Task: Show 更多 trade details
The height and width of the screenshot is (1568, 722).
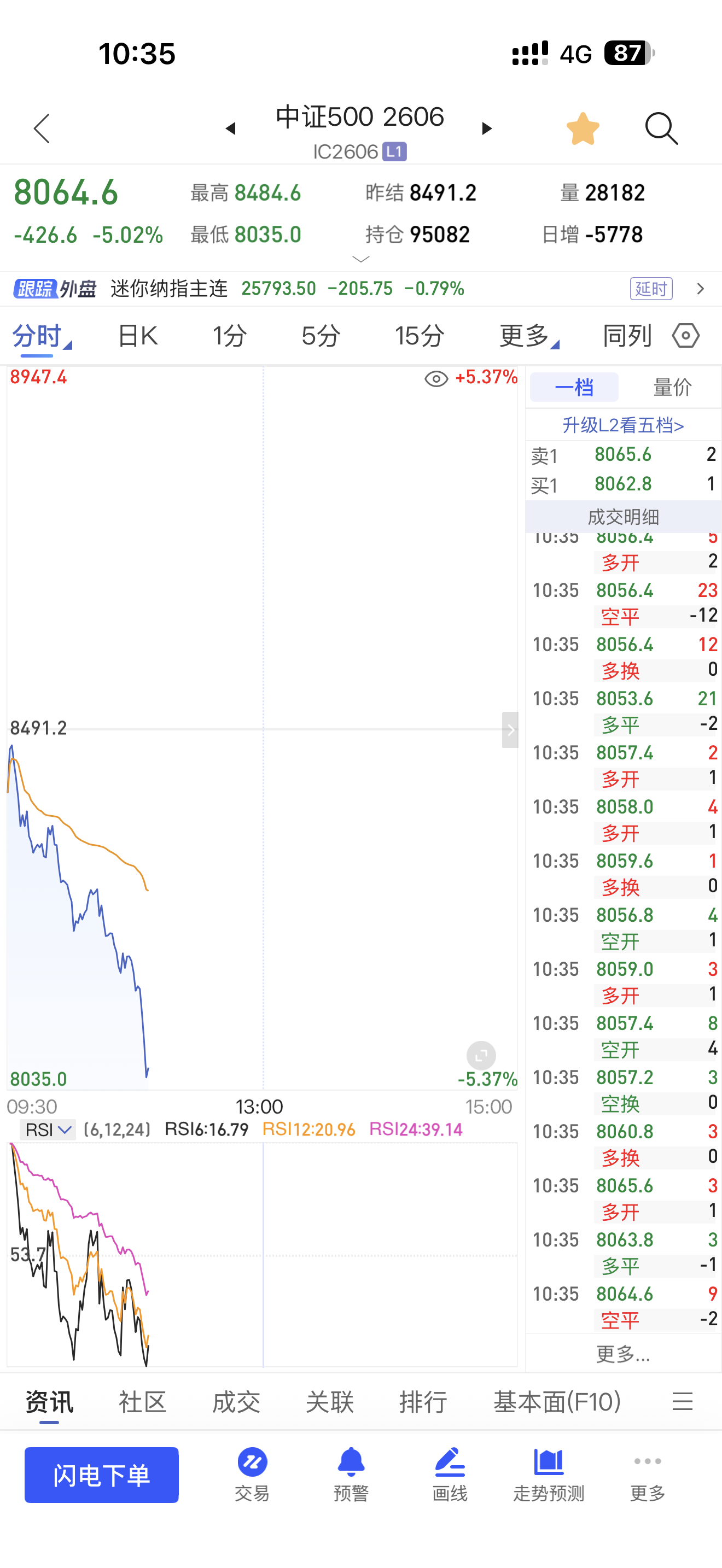Action: [623, 1354]
